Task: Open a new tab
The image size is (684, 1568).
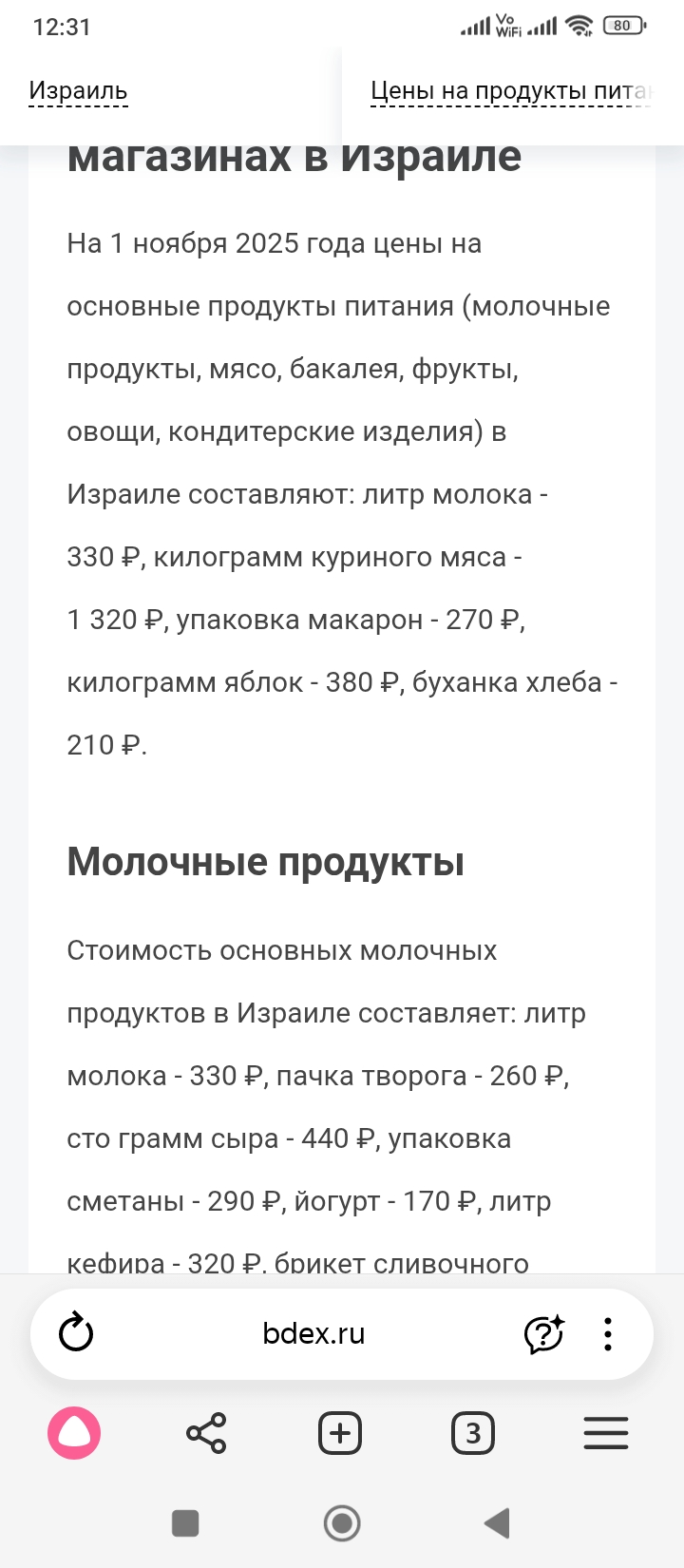Action: (x=340, y=1432)
